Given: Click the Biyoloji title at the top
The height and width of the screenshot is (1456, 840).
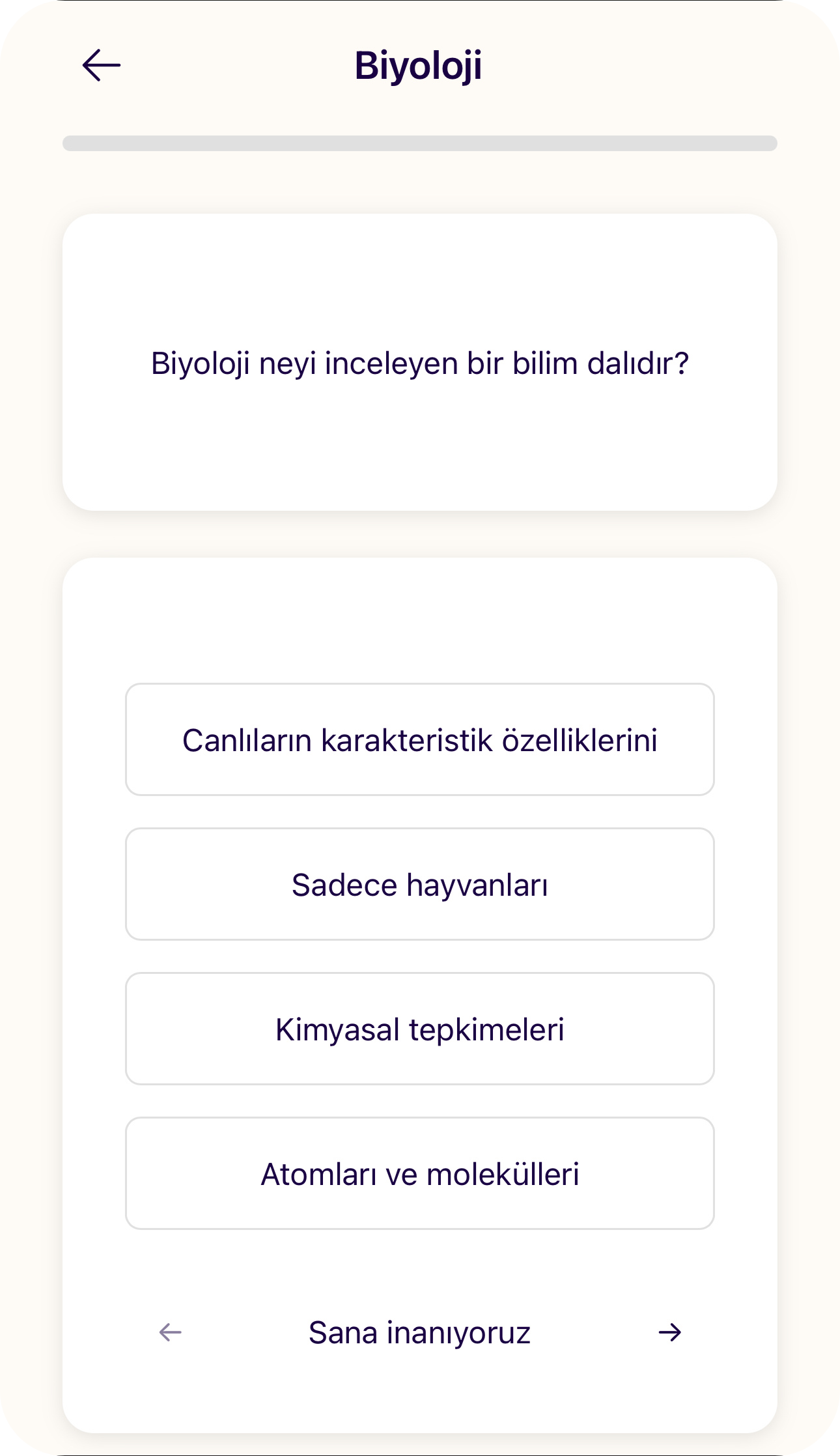Looking at the screenshot, I should tap(420, 65).
